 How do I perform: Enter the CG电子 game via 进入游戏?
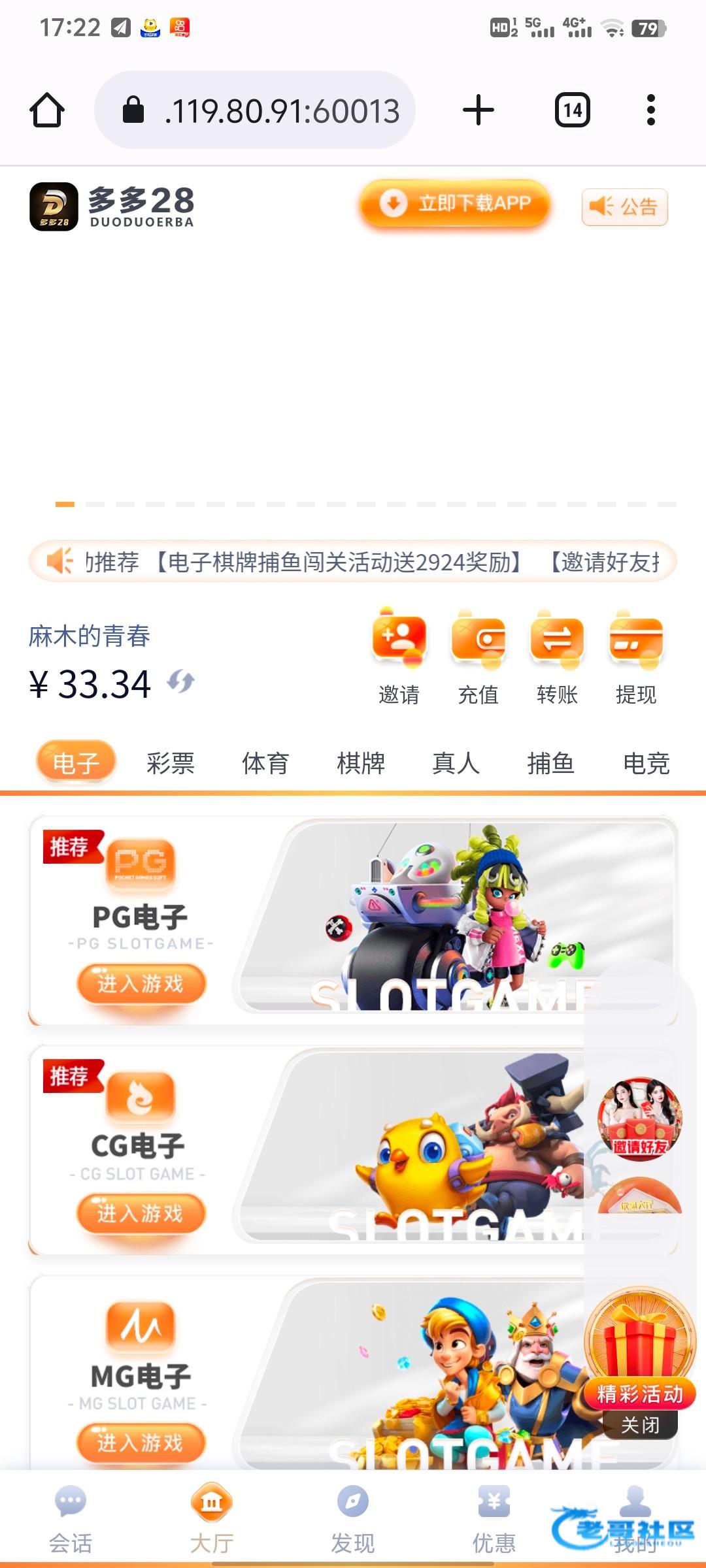coord(141,1214)
